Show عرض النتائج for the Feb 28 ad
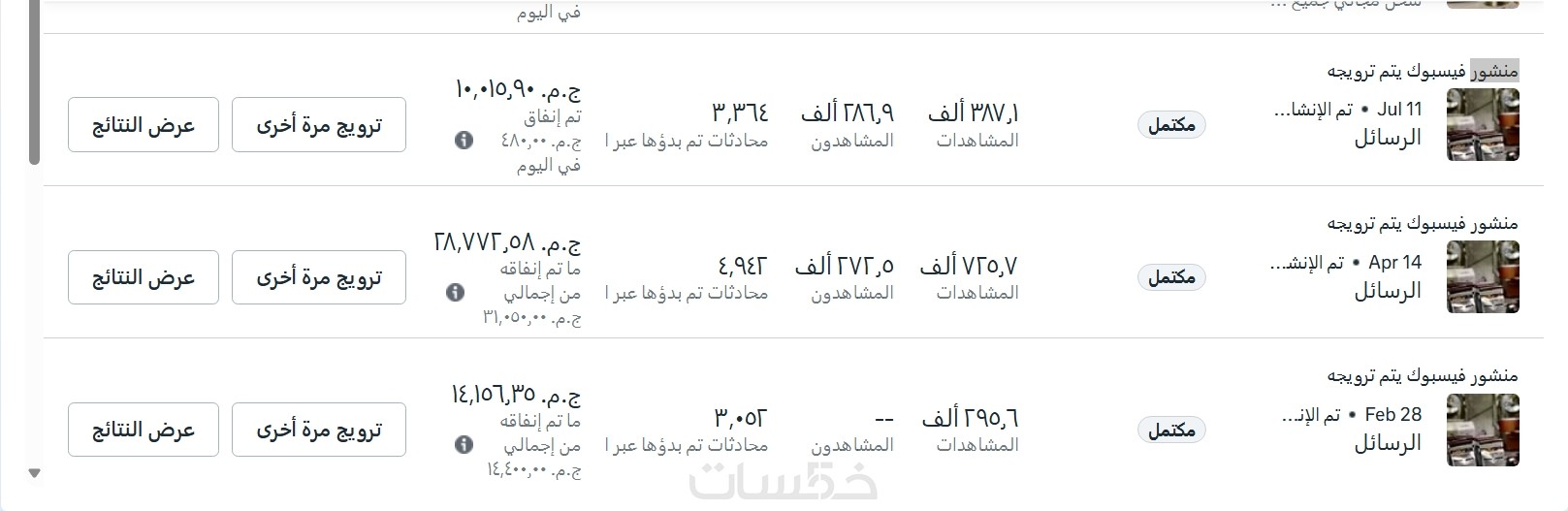 (144, 430)
